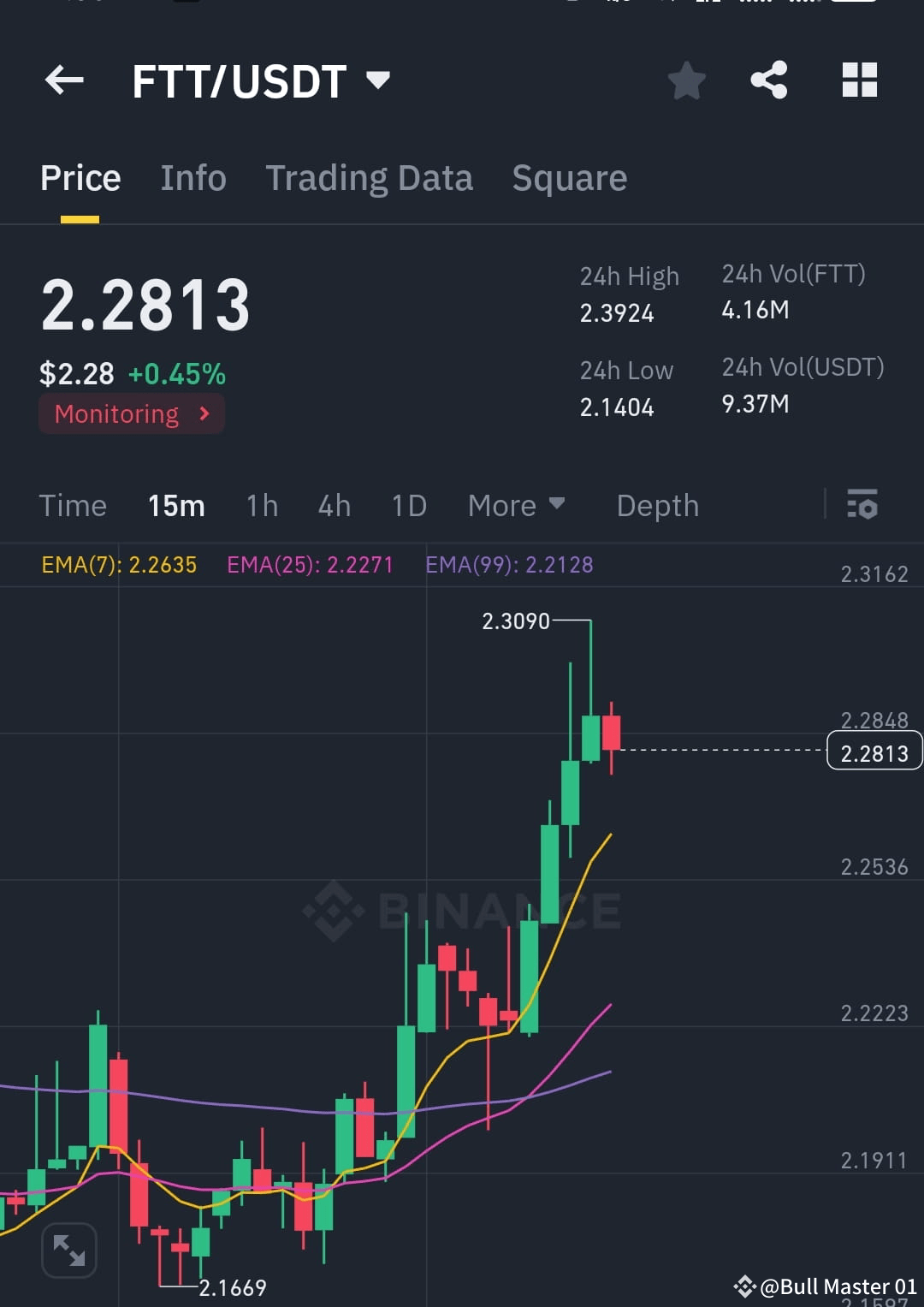Viewport: 924px width, 1307px height.
Task: Tap the fullscreen expand icon on the chart
Action: tap(68, 1250)
